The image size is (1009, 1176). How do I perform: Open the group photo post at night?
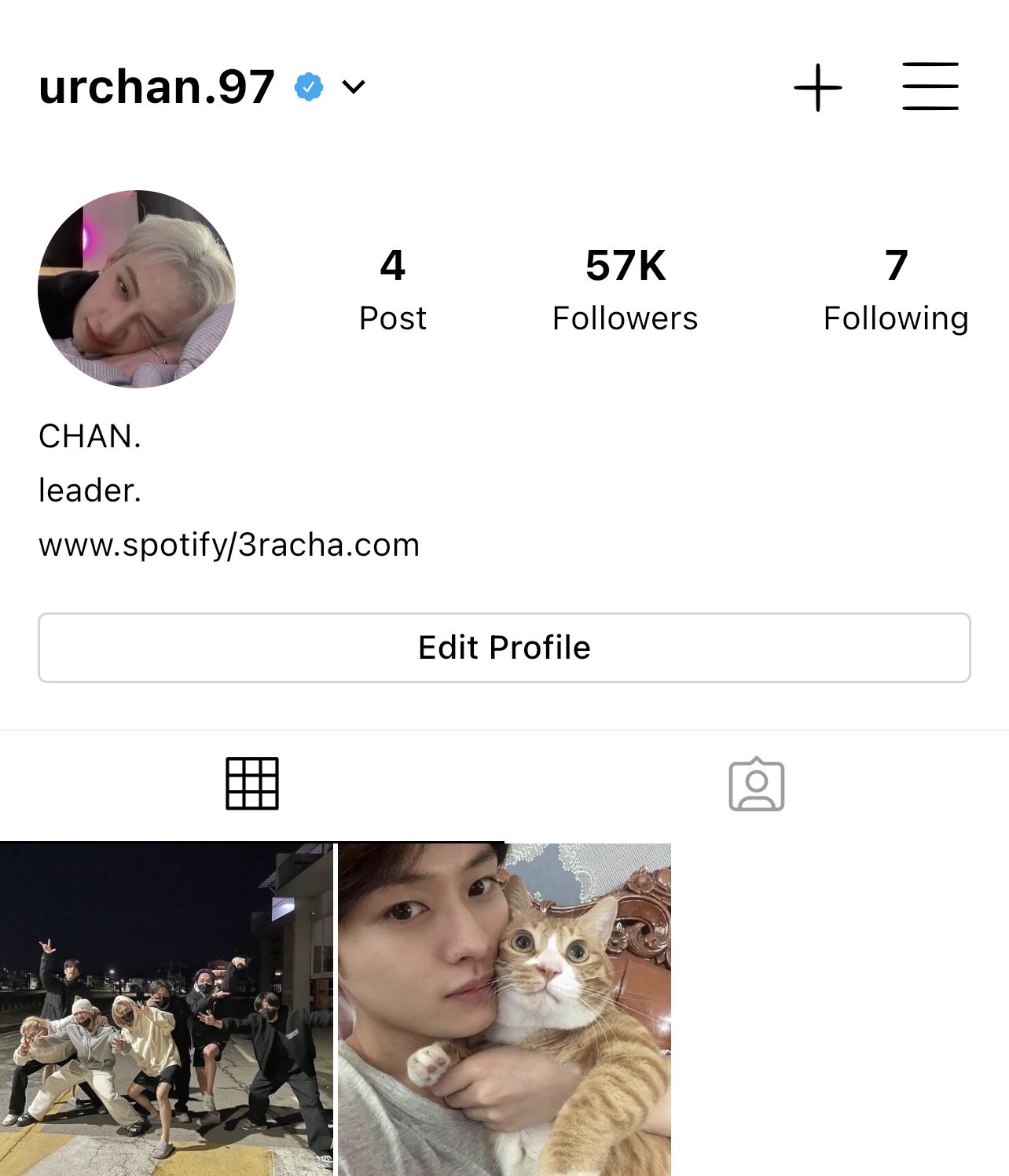(167, 1009)
